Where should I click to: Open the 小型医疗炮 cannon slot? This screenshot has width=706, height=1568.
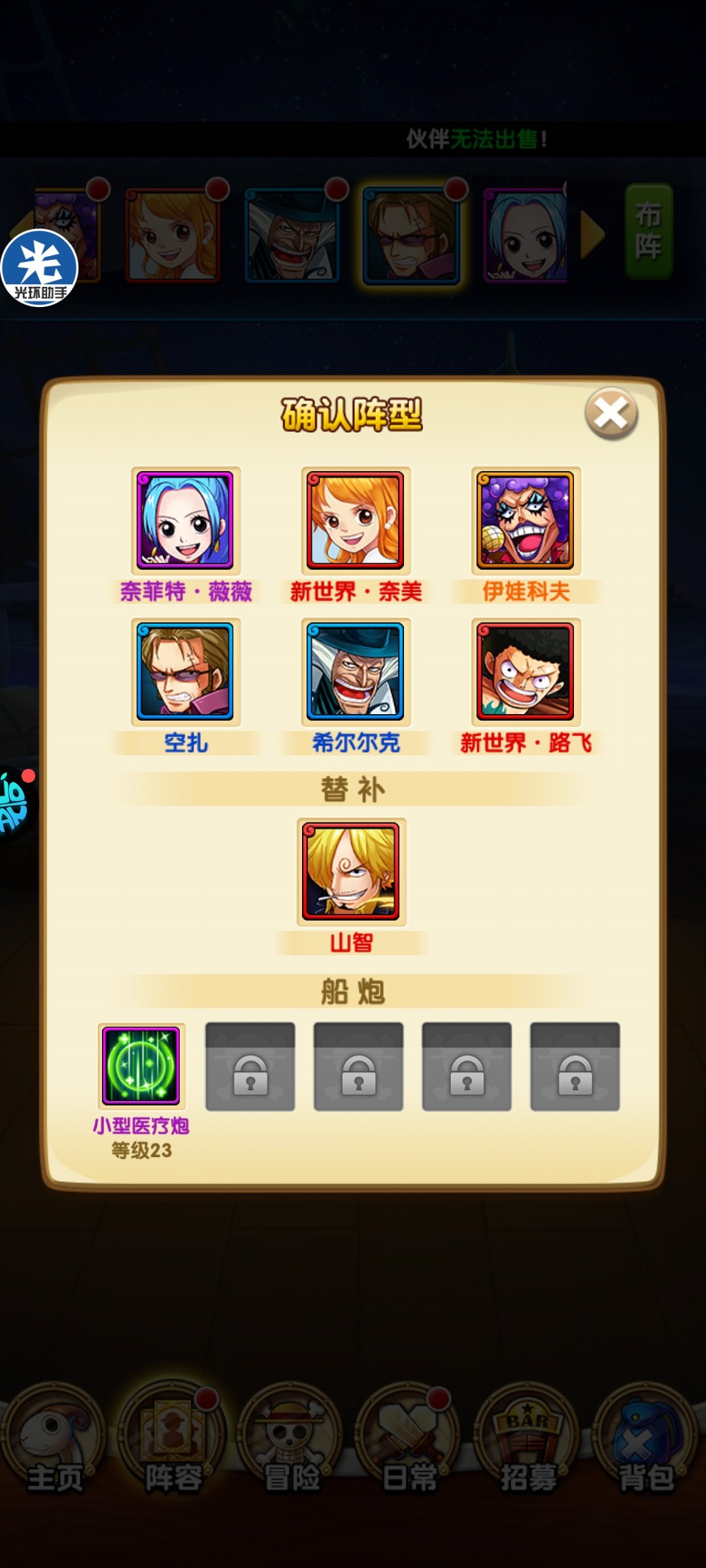tap(141, 1066)
